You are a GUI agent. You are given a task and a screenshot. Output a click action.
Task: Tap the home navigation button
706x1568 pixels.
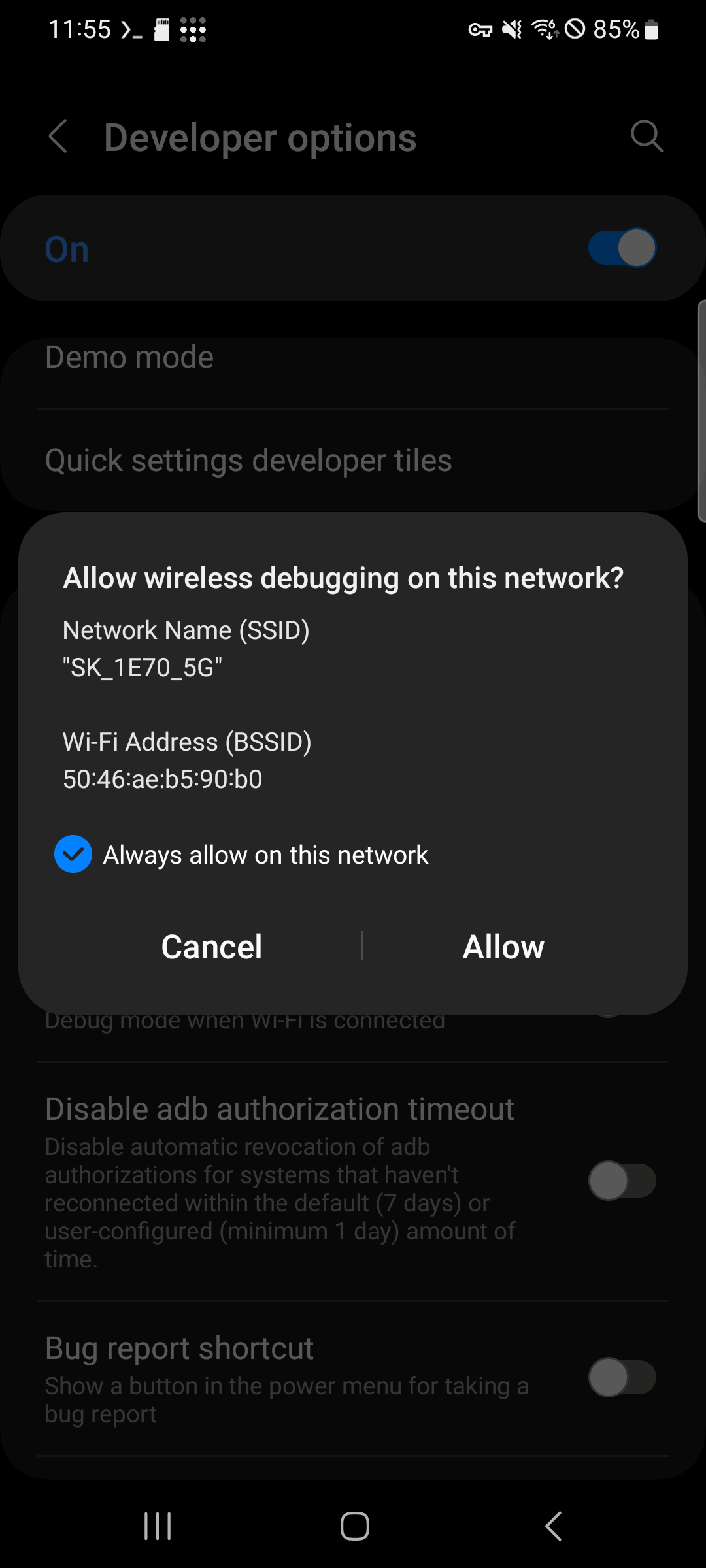tap(353, 1527)
